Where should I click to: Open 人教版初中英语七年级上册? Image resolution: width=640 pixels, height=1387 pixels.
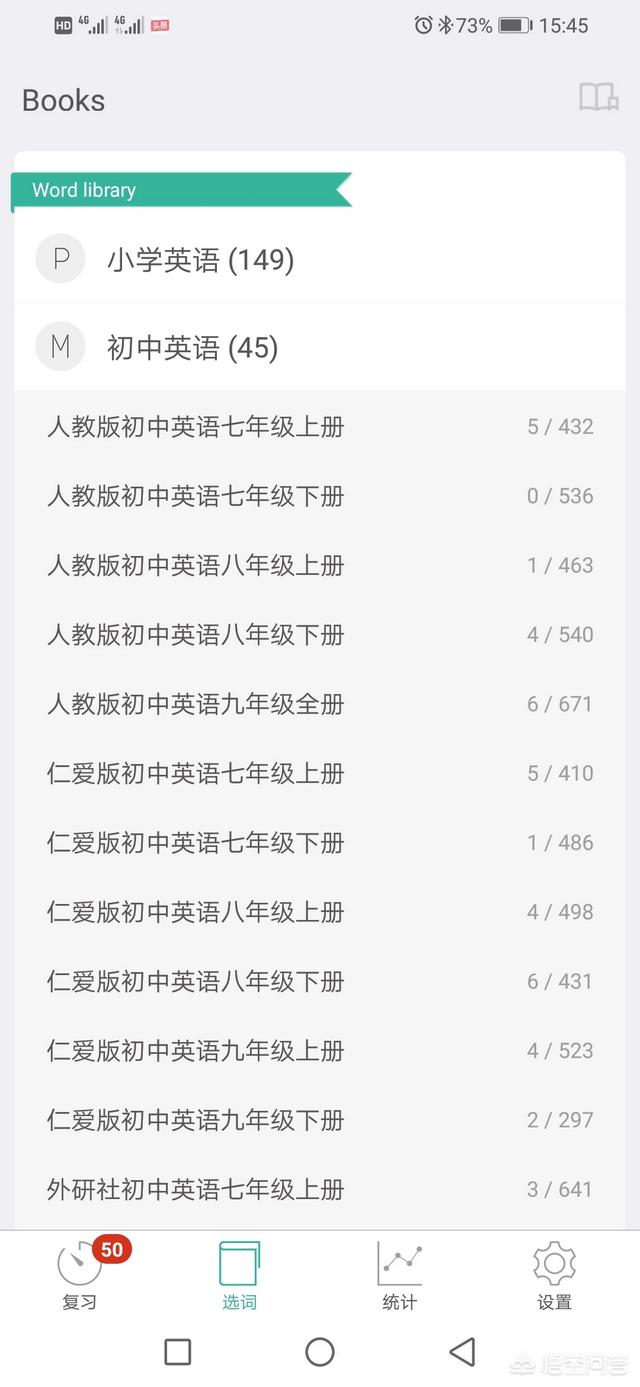coord(320,427)
